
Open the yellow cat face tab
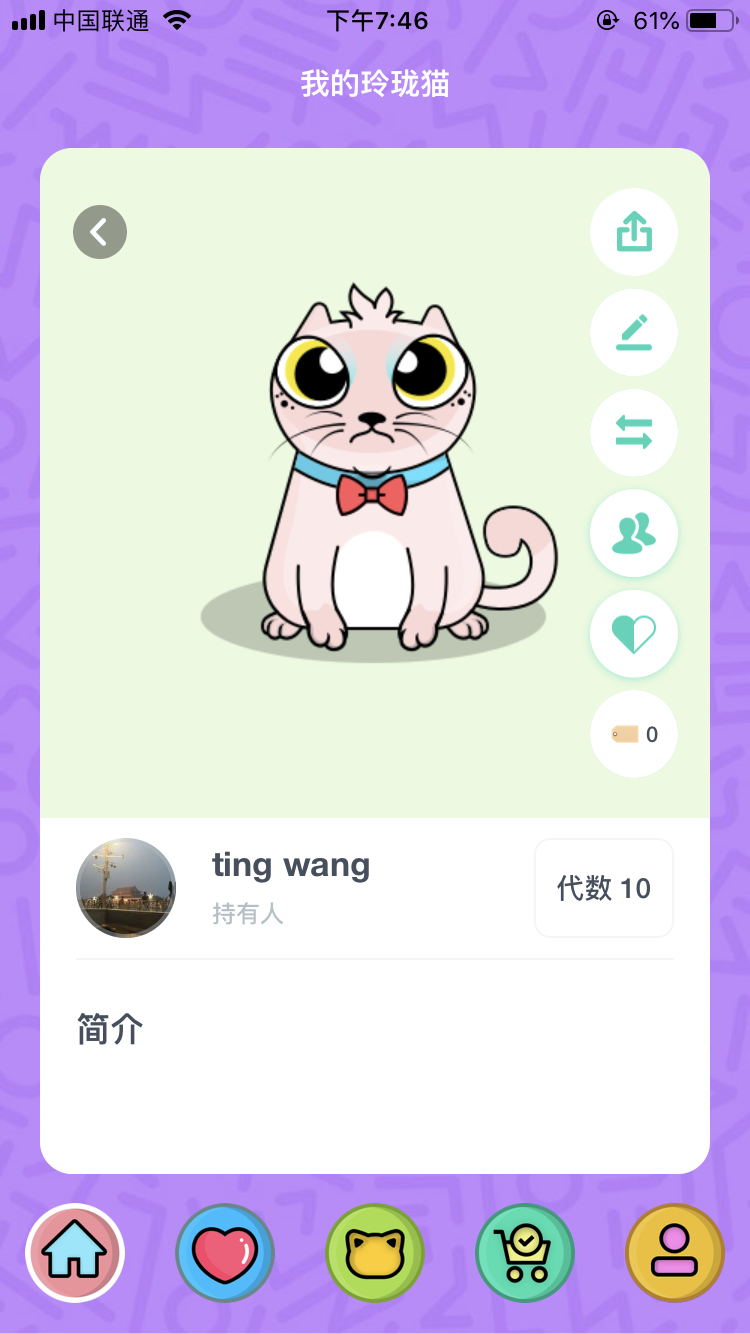tap(375, 1253)
